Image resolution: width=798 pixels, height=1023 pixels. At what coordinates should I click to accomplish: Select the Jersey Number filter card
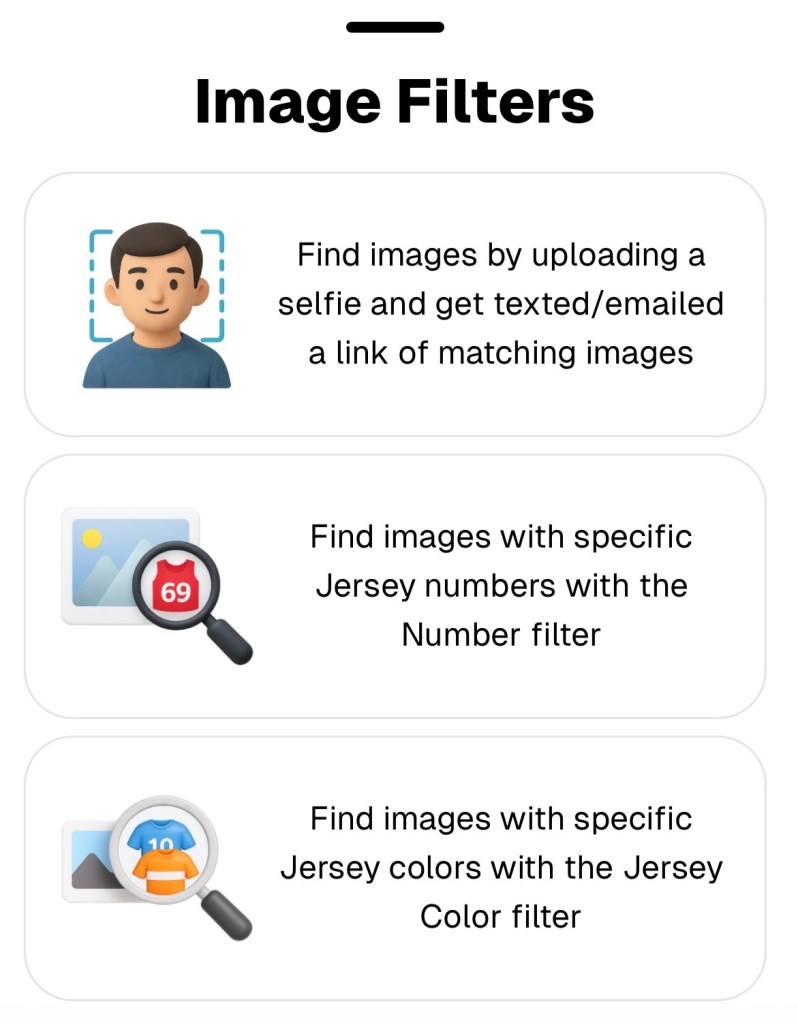click(395, 586)
